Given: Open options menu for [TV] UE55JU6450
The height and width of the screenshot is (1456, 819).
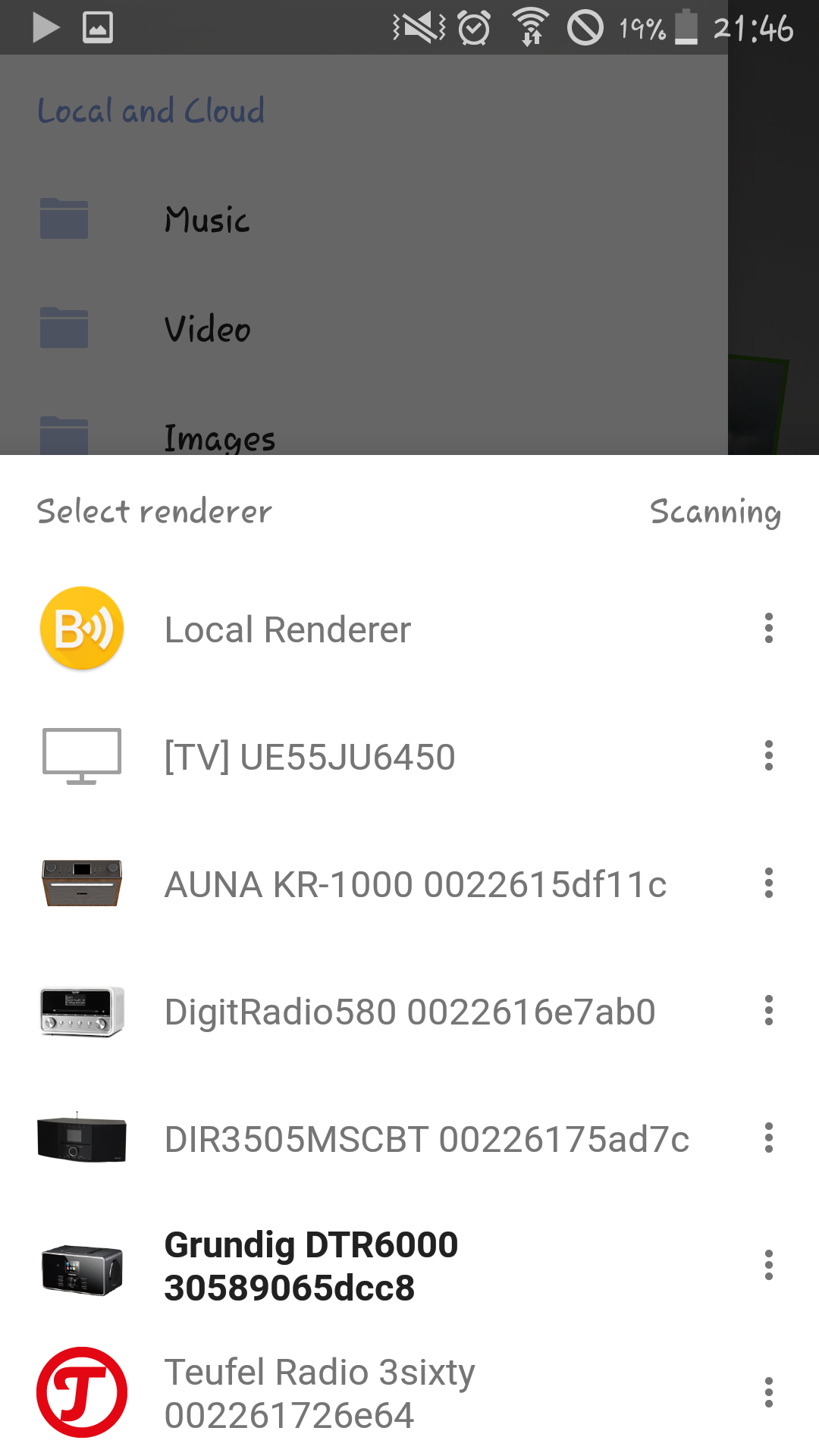Looking at the screenshot, I should click(x=769, y=756).
